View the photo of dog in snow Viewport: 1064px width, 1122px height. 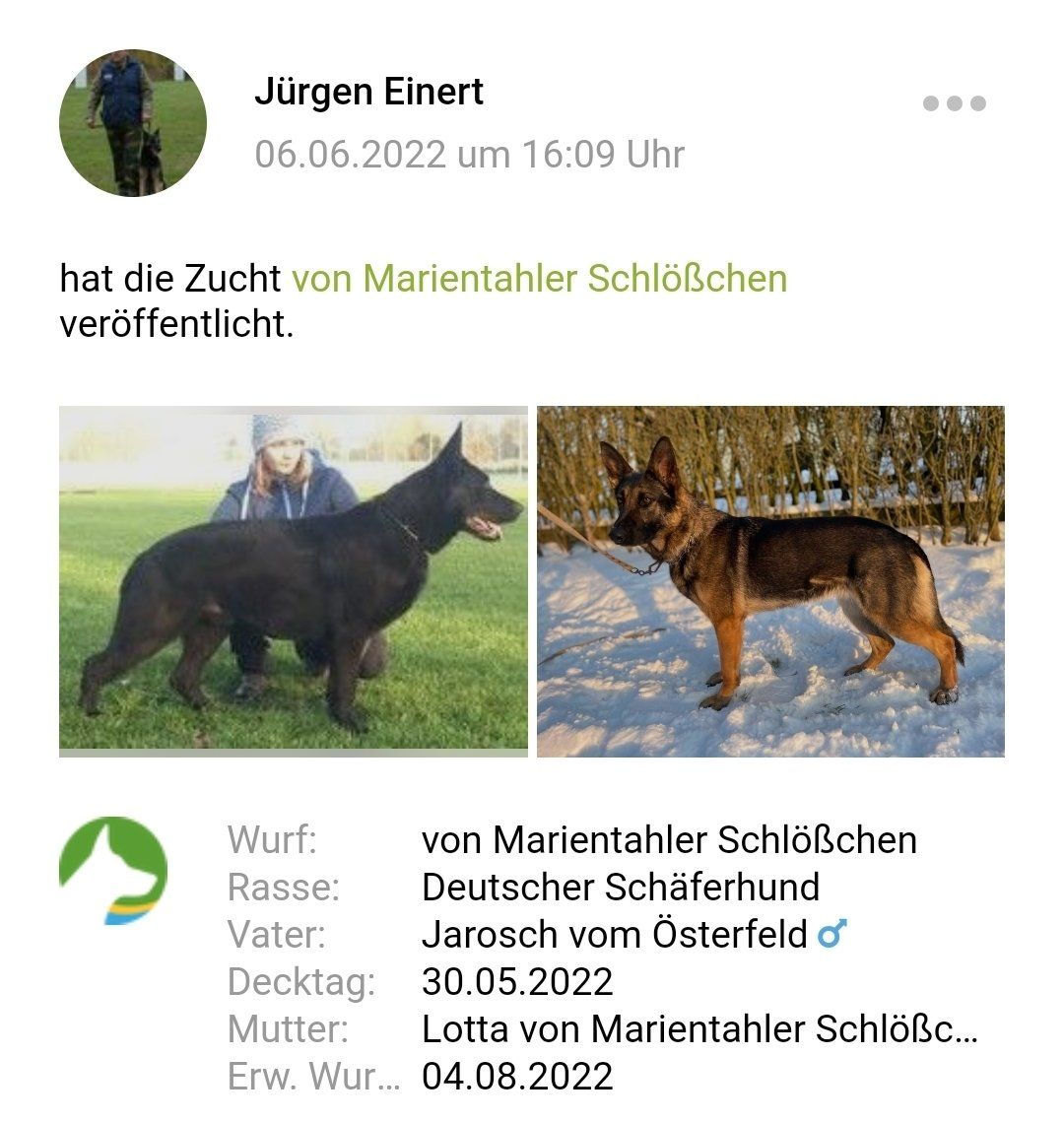770,581
